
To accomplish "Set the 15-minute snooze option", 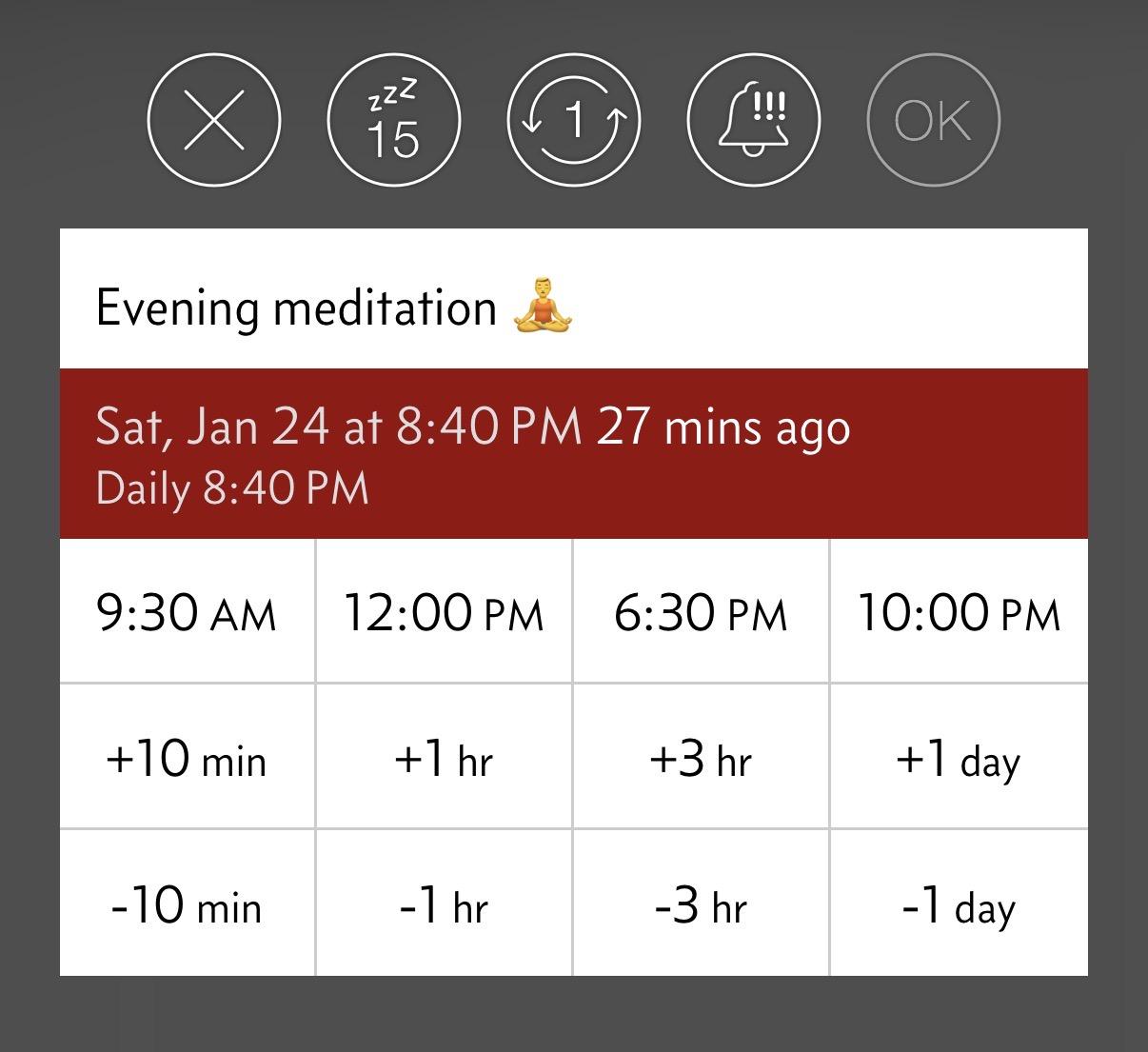I will point(394,120).
